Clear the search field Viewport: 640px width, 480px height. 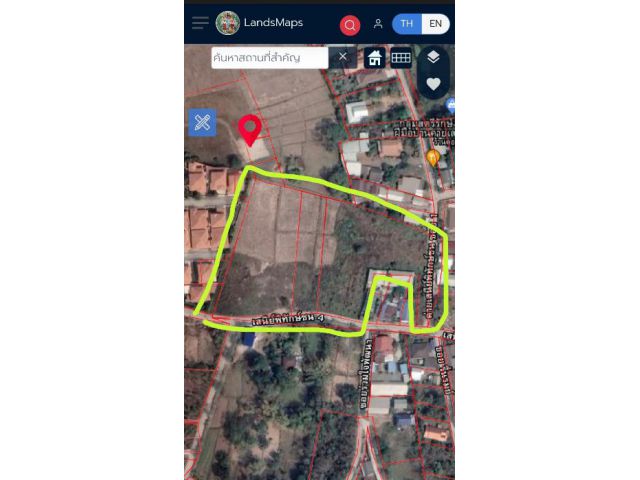pos(342,57)
